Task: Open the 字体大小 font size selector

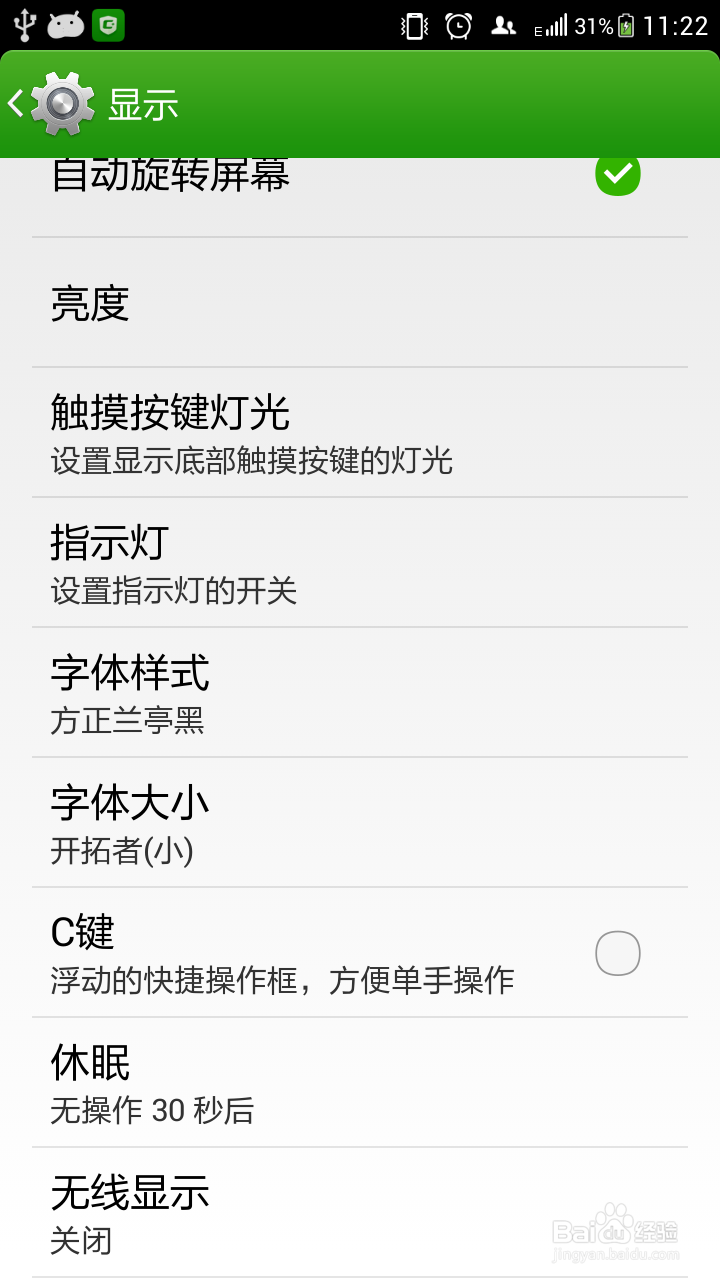Action: (x=360, y=822)
